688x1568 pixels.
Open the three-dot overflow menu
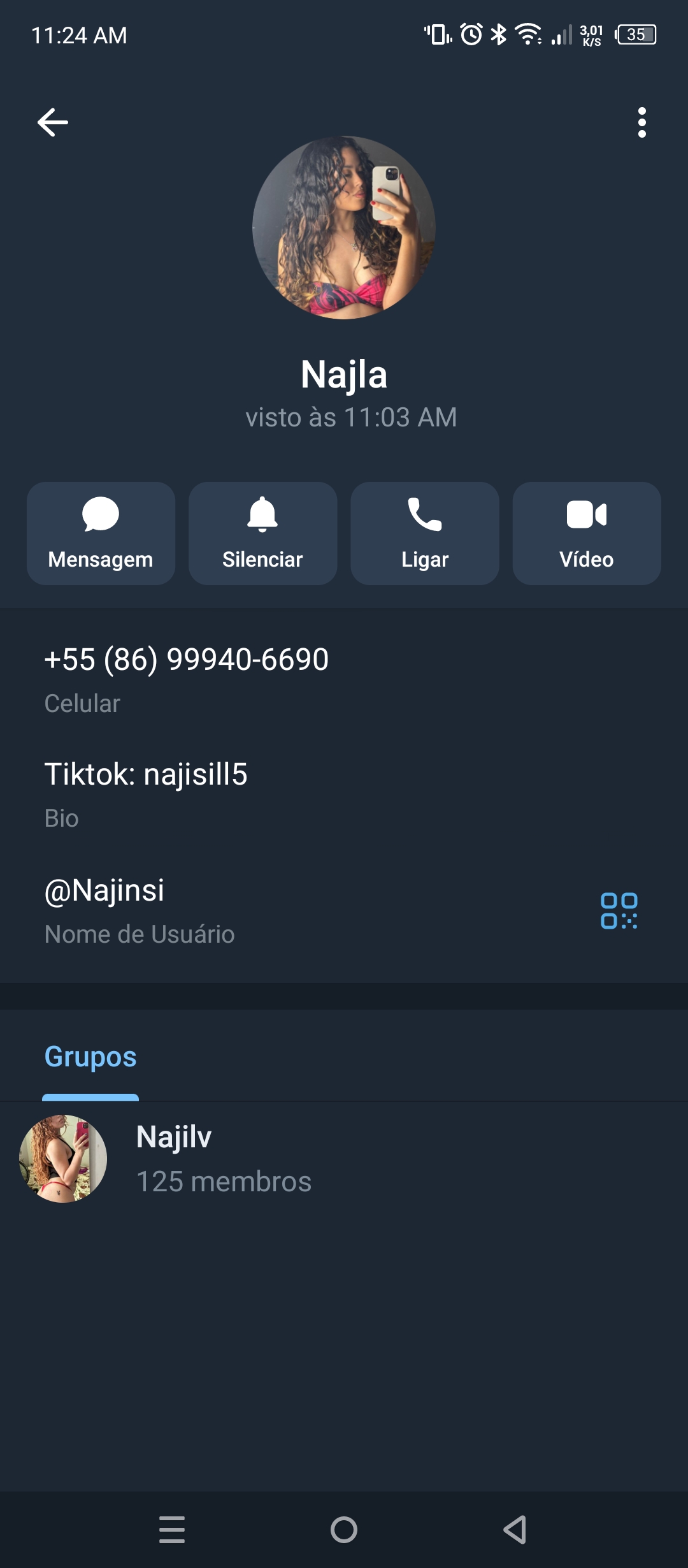point(641,122)
